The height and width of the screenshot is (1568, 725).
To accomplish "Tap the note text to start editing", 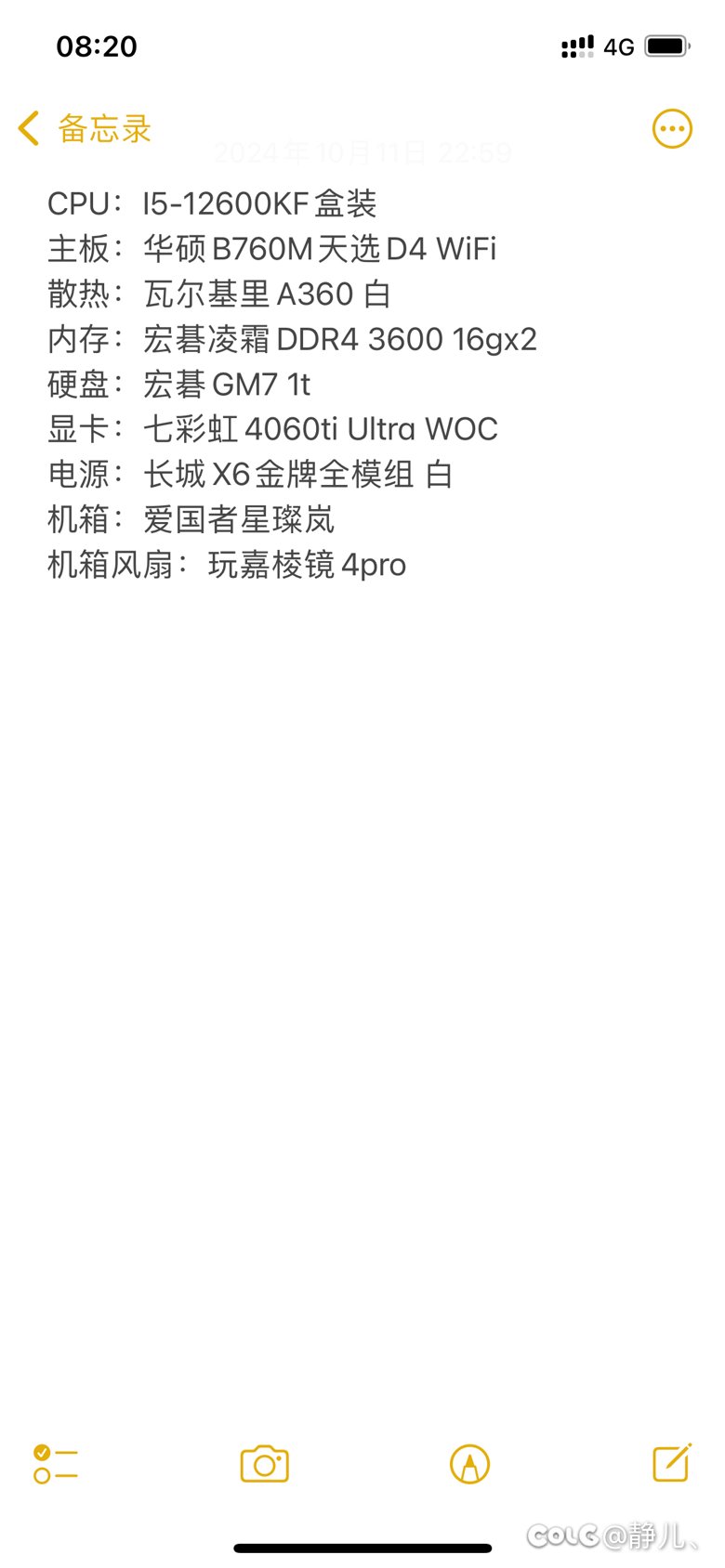I will tap(292, 384).
